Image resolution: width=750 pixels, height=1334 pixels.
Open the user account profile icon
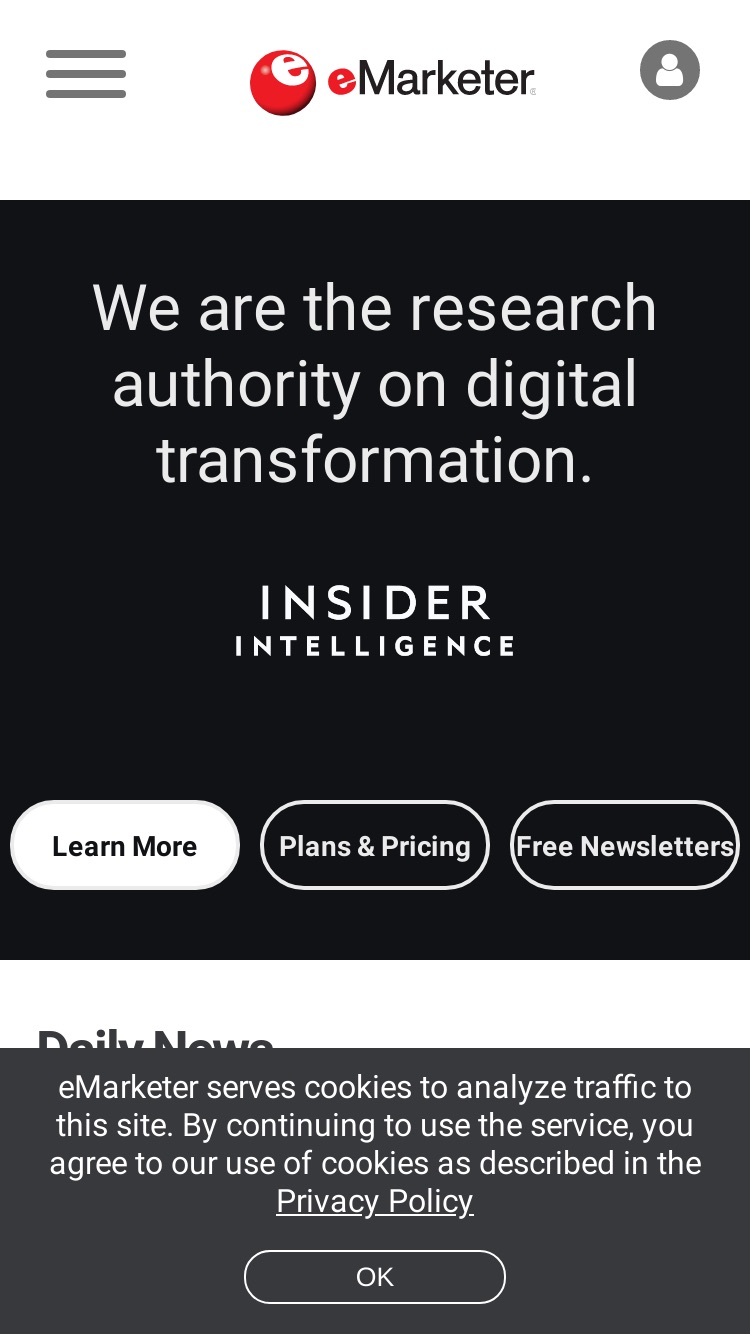[x=670, y=70]
